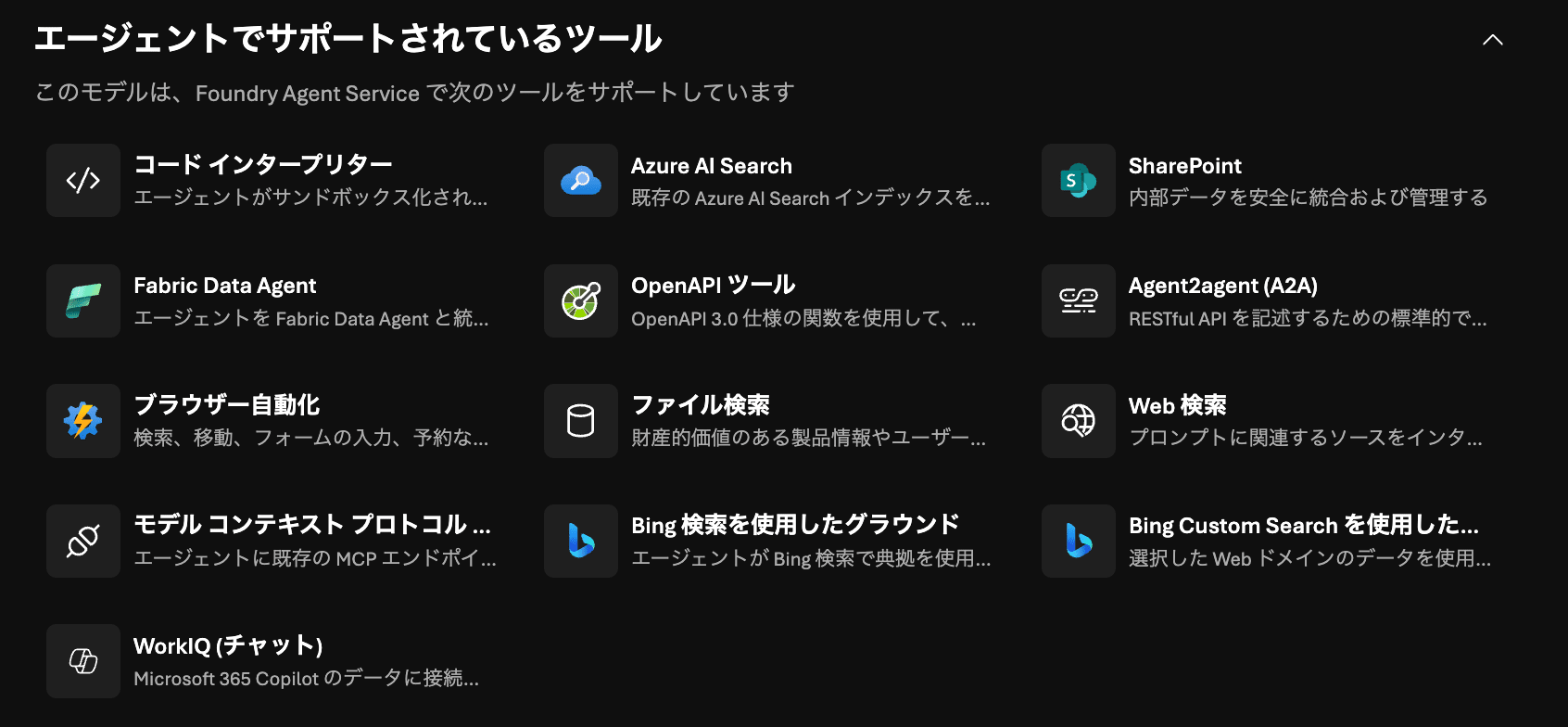This screenshot has height=727, width=1568.
Task: Open the OpenAPI ツール card
Action: click(x=713, y=287)
